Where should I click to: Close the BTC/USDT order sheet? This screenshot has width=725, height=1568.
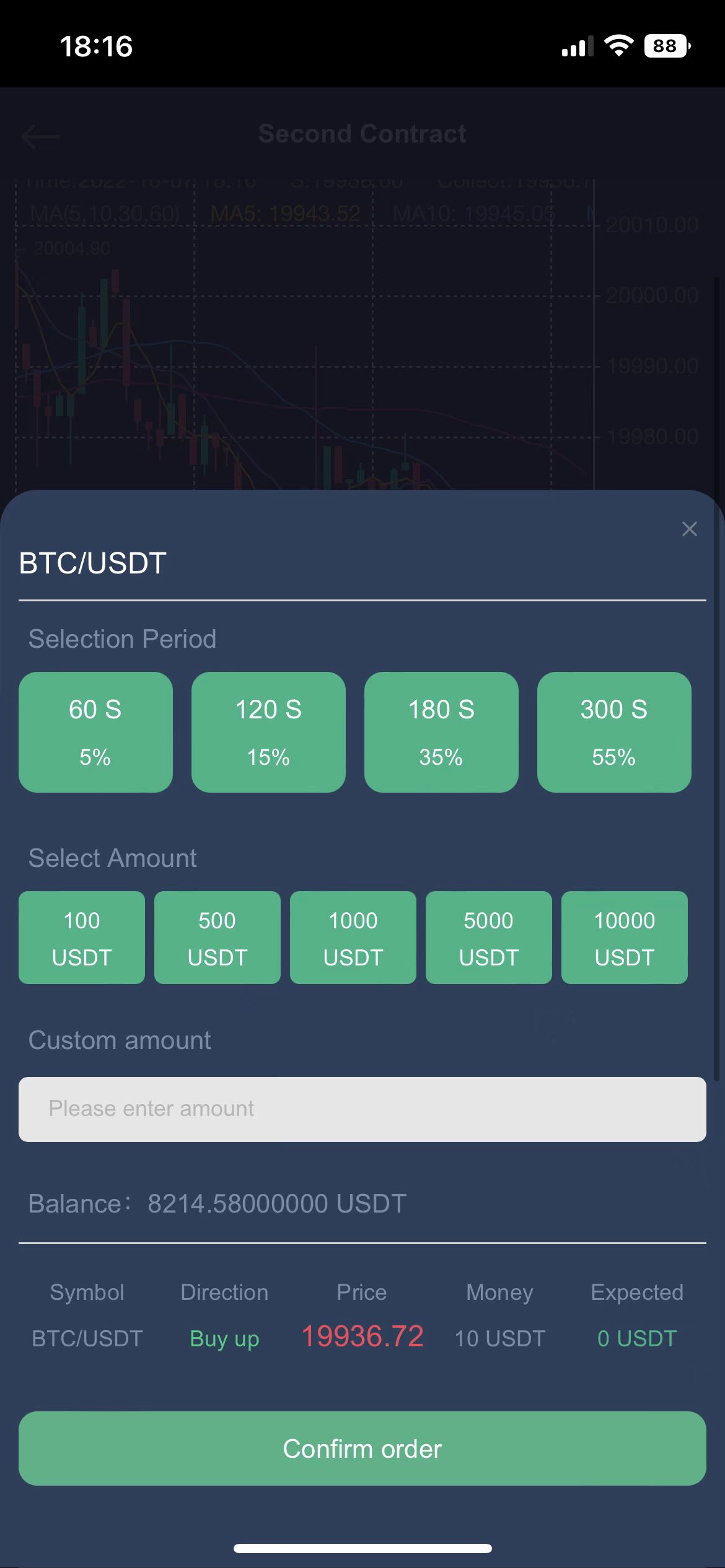[x=689, y=529]
